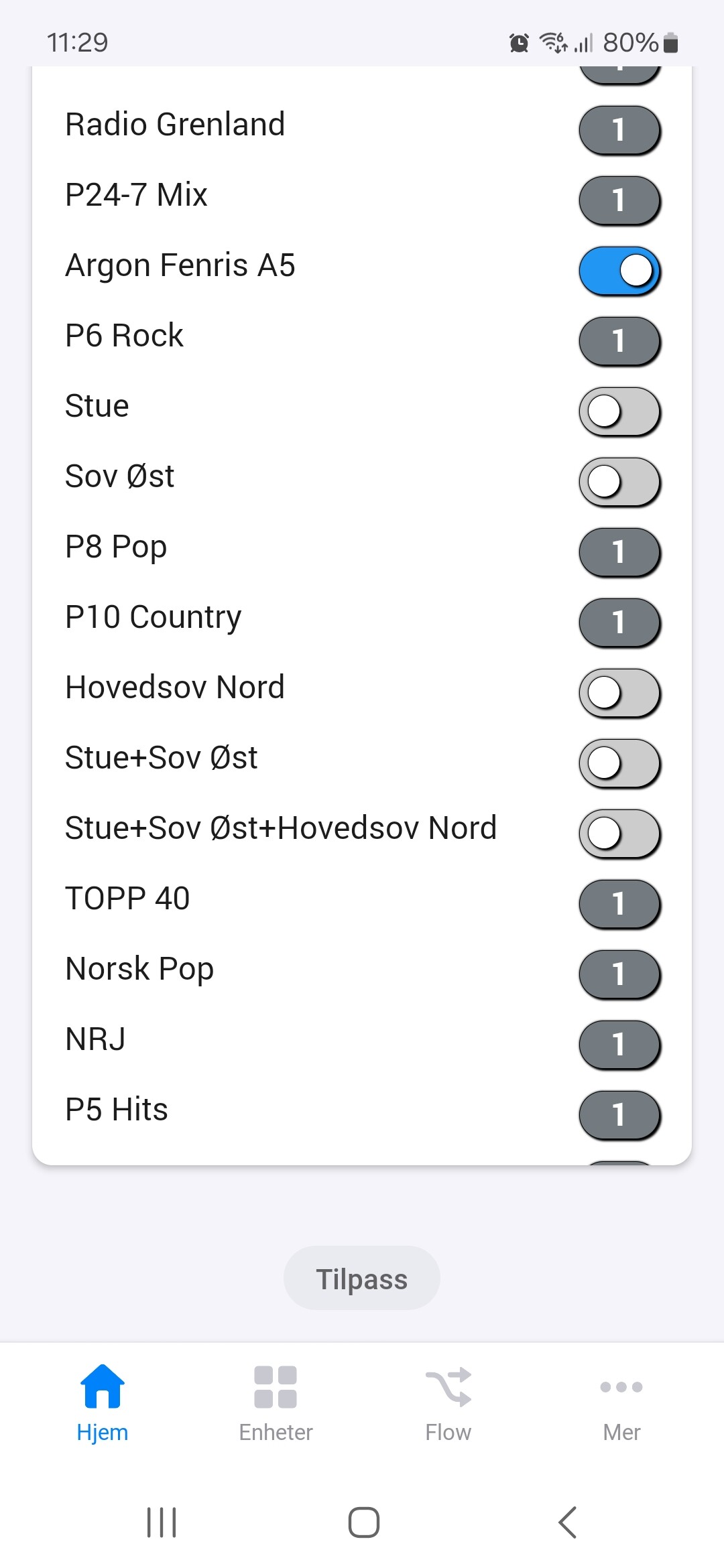Activate the P24-7 Mix button

pos(619,200)
